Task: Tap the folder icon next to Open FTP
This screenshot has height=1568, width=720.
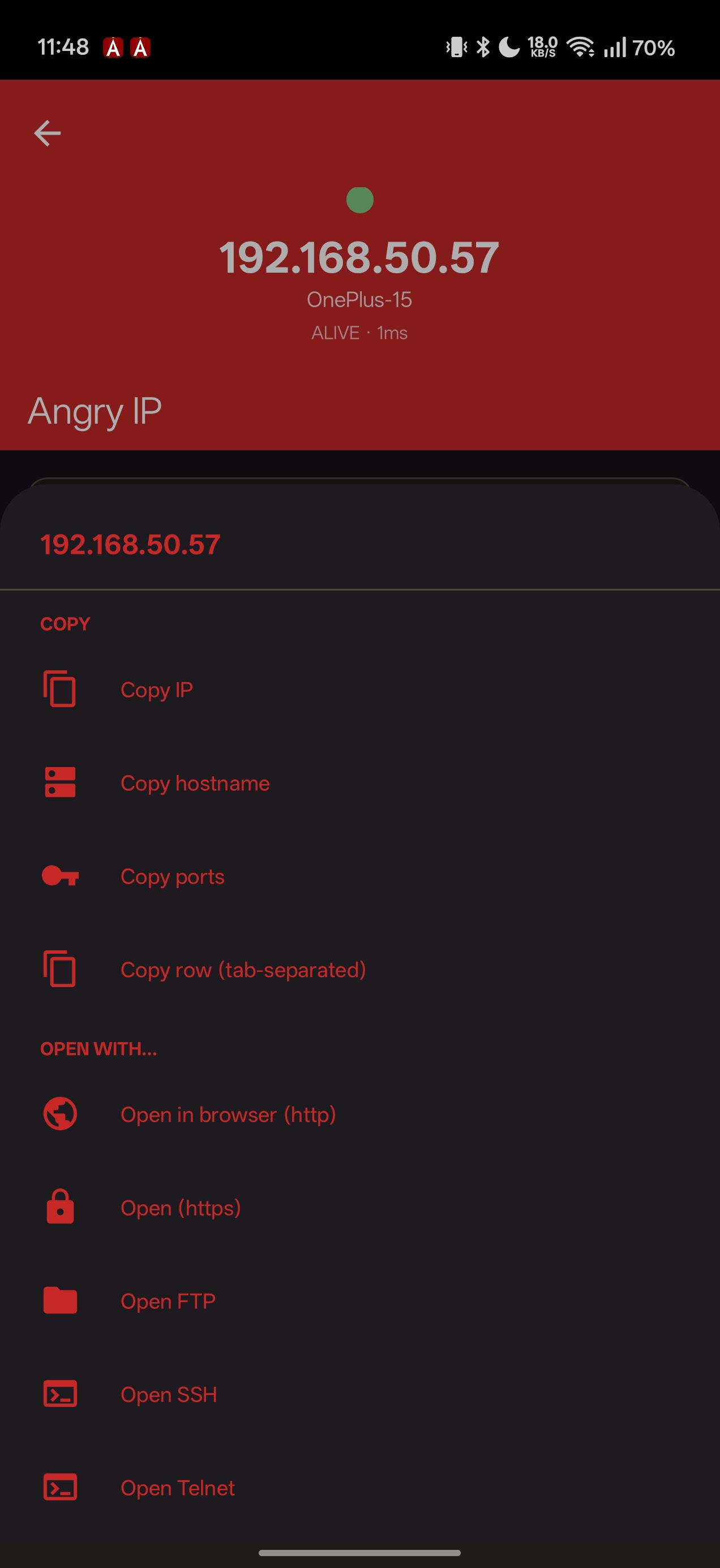Action: pos(59,1301)
